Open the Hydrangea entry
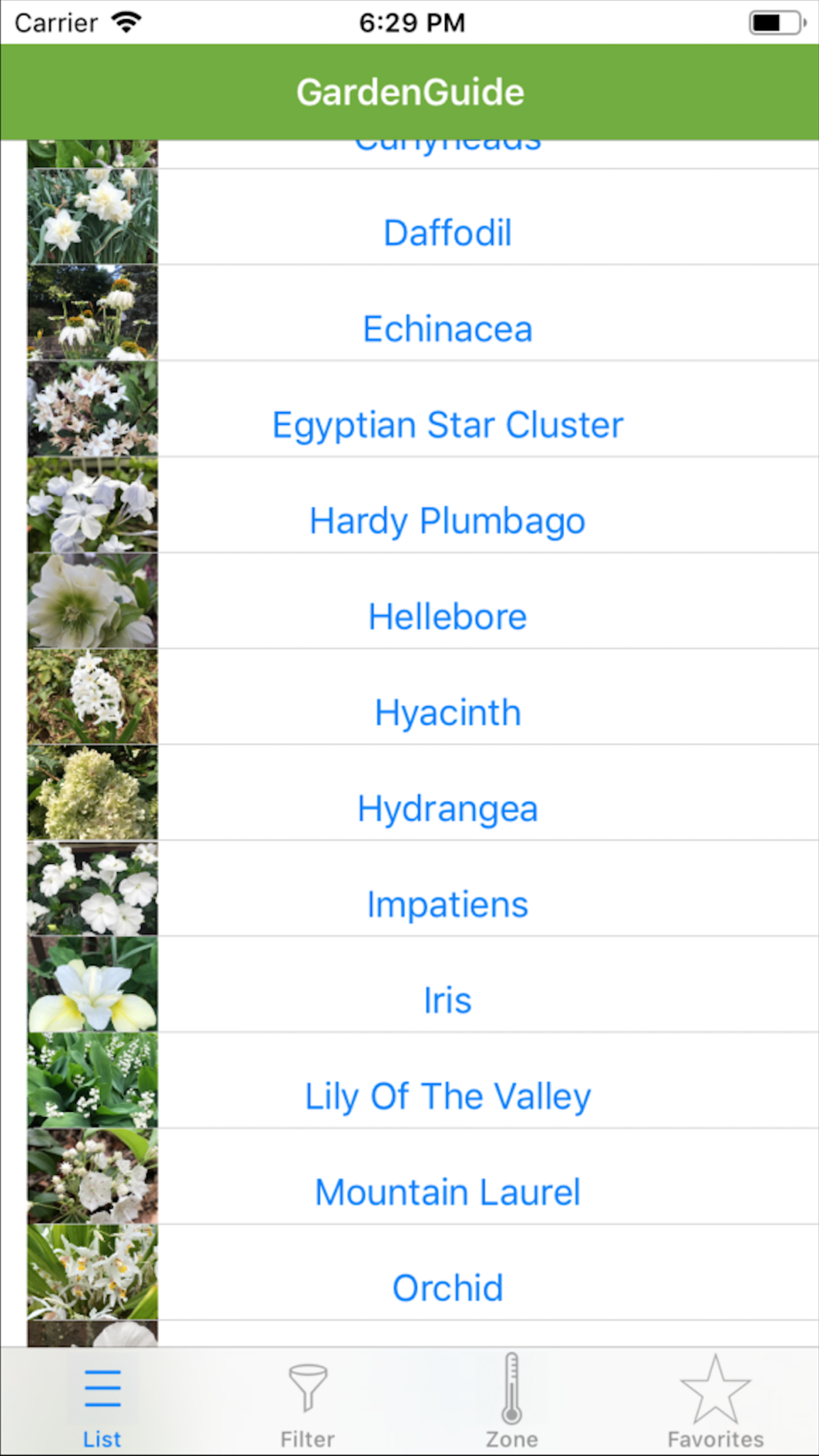The height and width of the screenshot is (1456, 819). coord(423,793)
